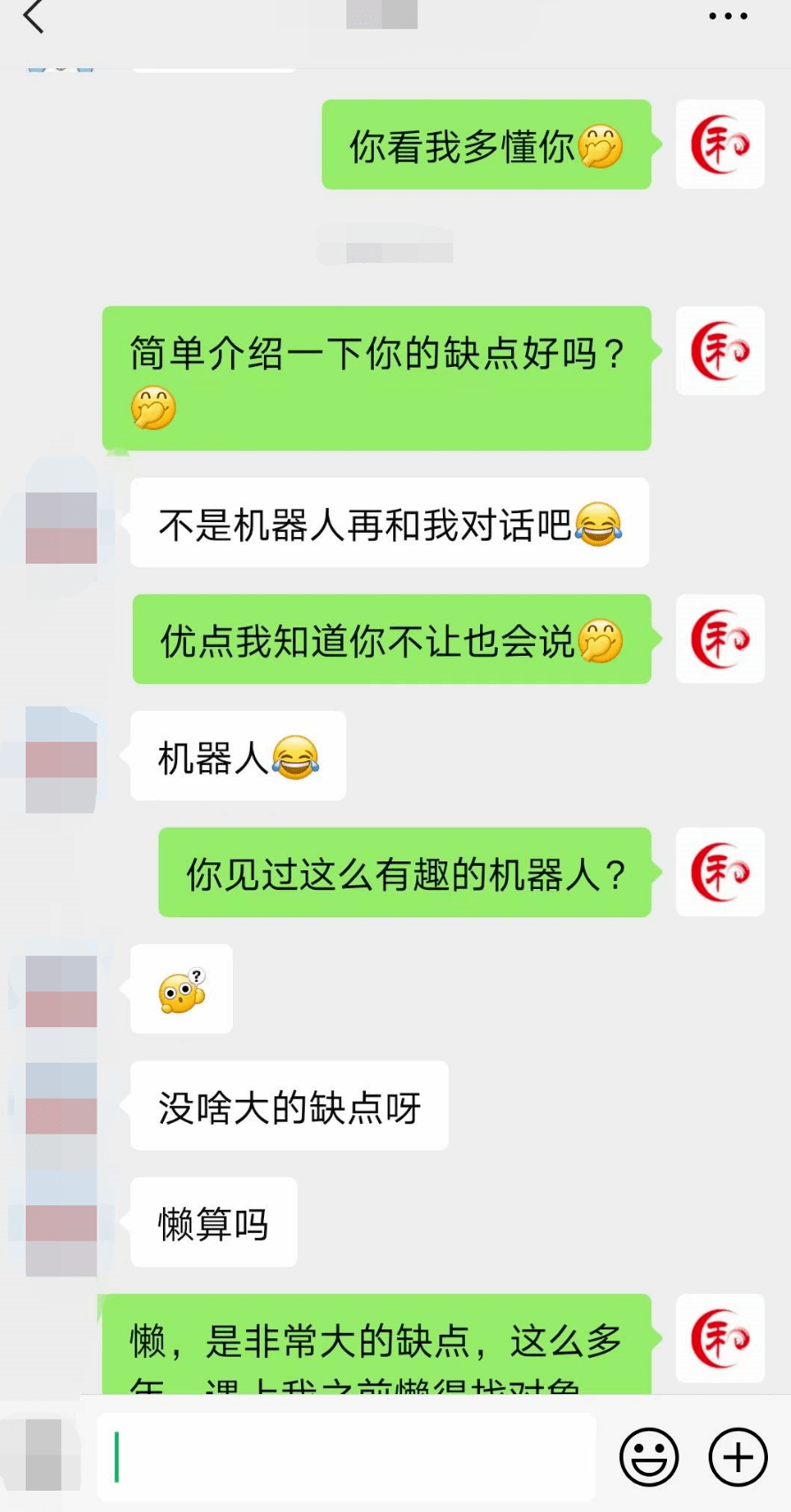Go back from this chat

[34, 17]
